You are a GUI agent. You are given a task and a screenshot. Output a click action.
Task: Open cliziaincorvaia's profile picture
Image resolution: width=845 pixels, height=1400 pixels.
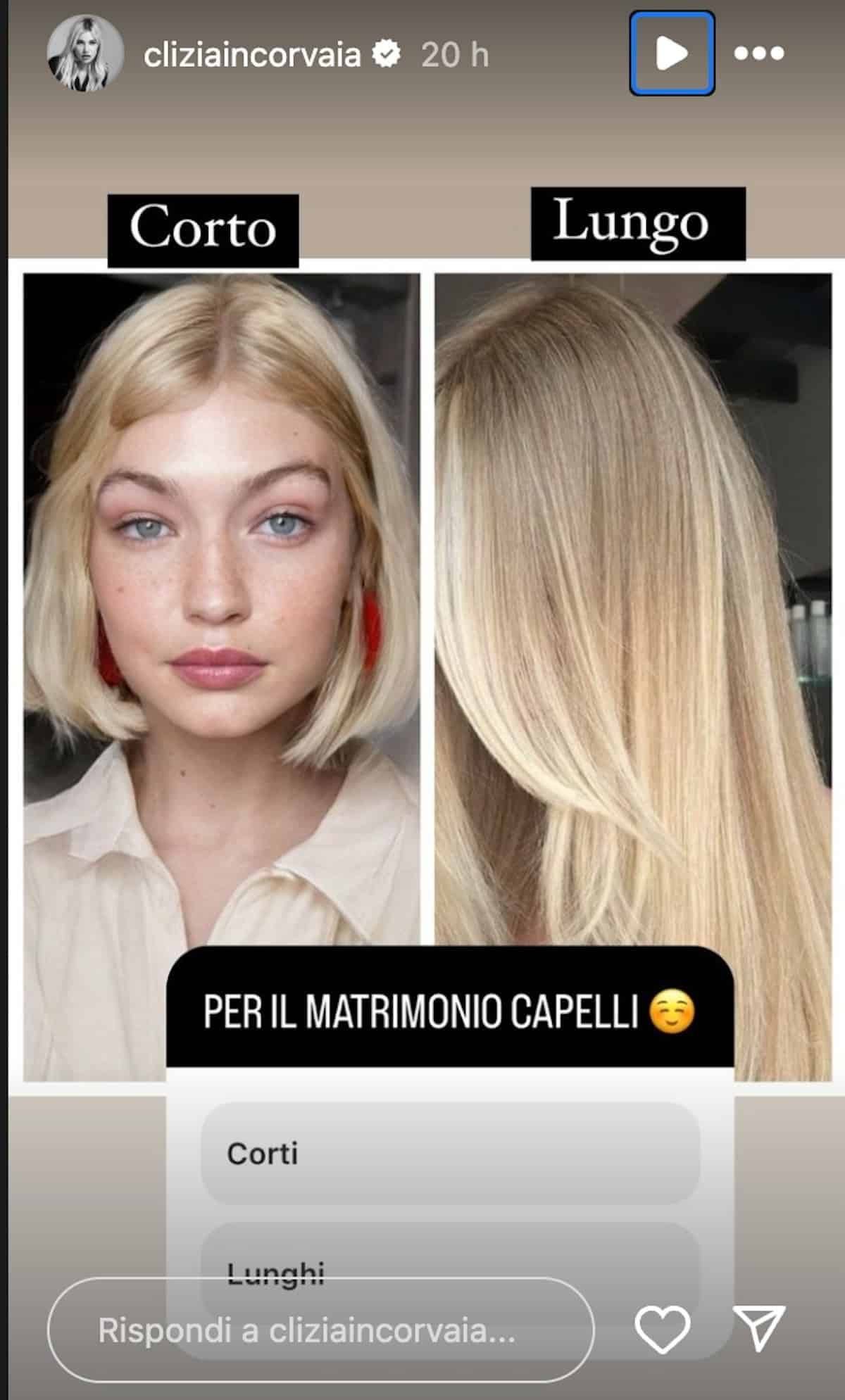point(84,54)
